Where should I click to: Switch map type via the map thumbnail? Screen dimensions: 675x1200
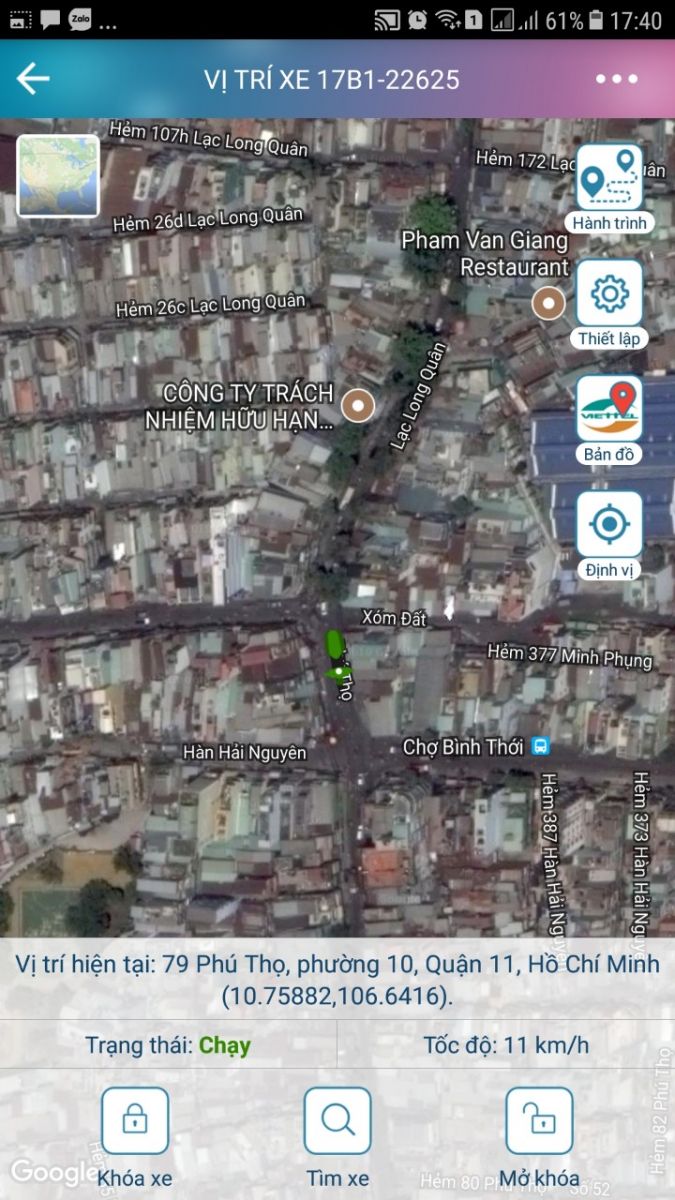pos(58,176)
